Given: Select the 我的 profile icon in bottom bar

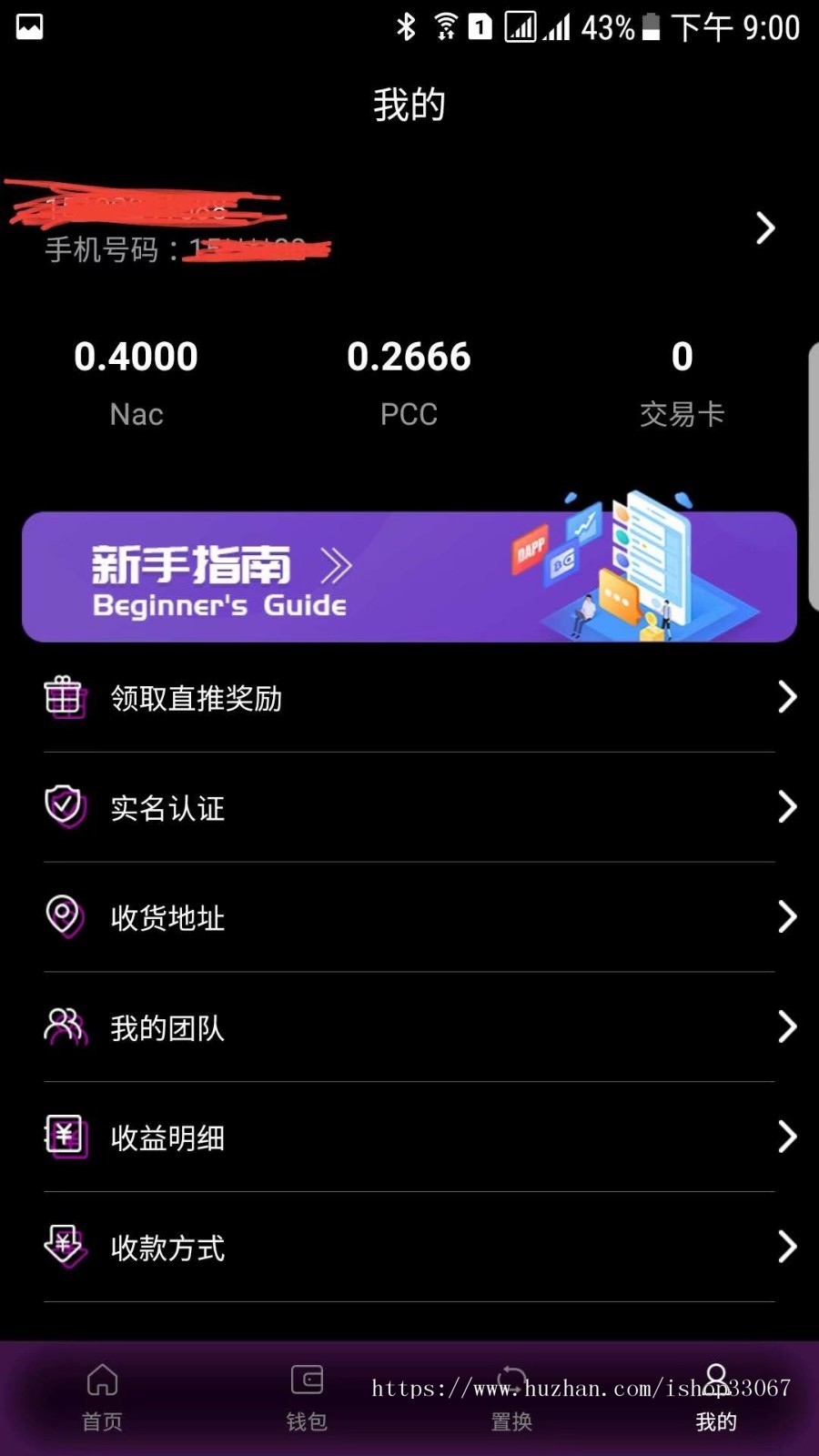Looking at the screenshot, I should click(716, 1376).
